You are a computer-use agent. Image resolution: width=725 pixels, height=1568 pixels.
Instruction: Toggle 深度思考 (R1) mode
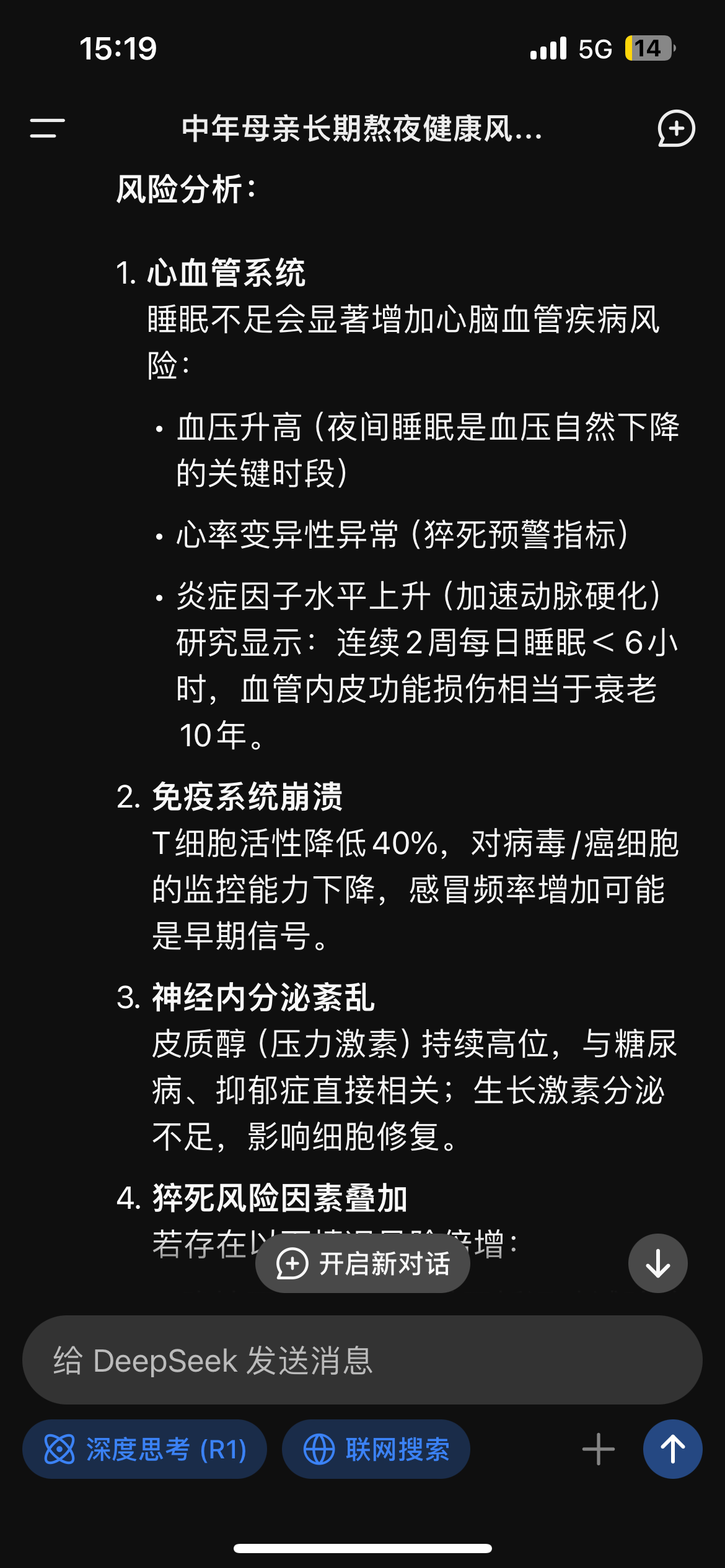[145, 1450]
